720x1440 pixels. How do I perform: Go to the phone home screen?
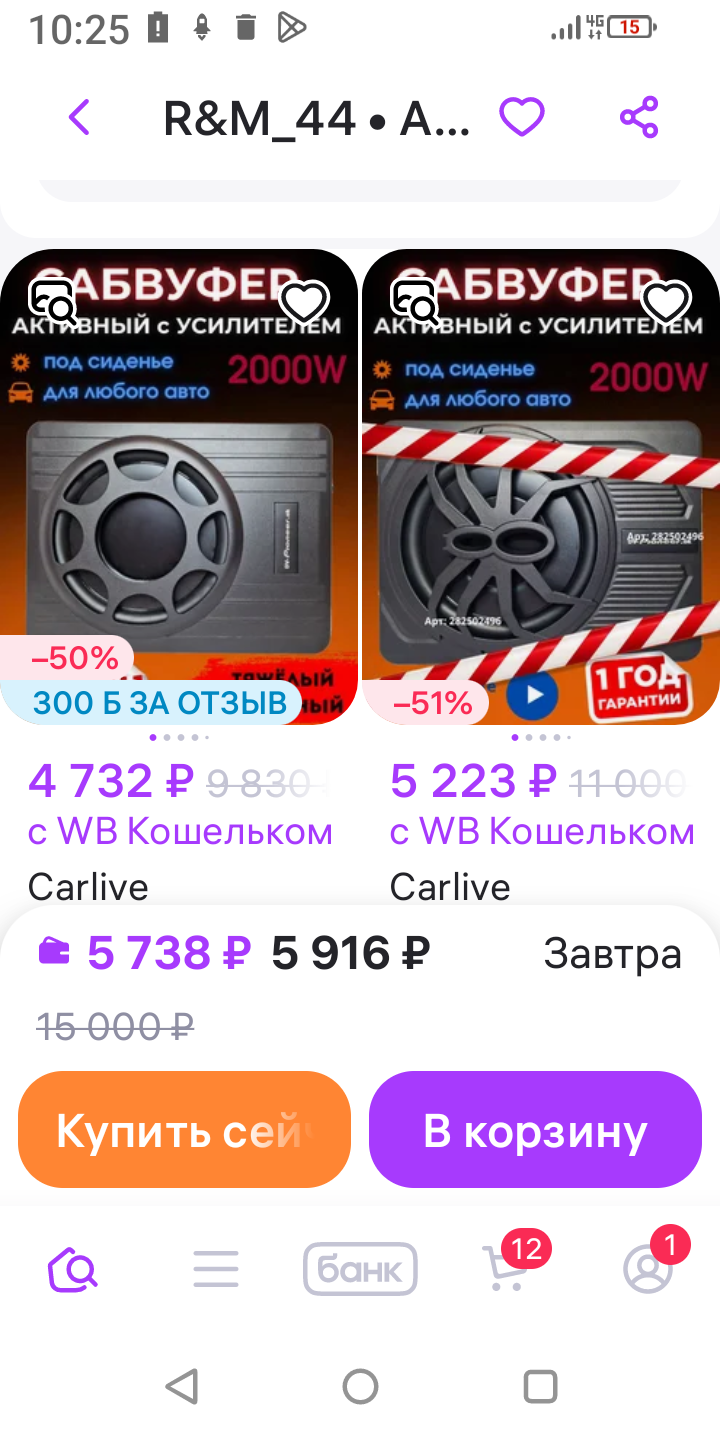[360, 1387]
